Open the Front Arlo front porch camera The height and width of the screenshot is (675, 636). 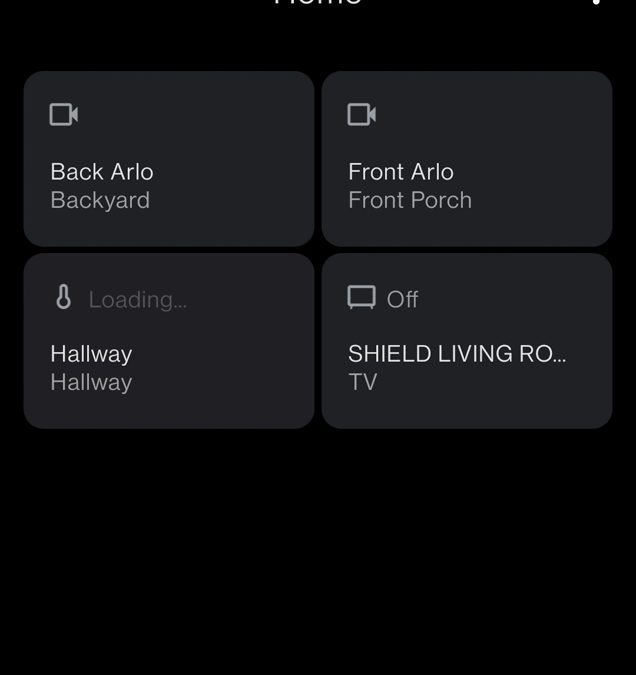466,159
